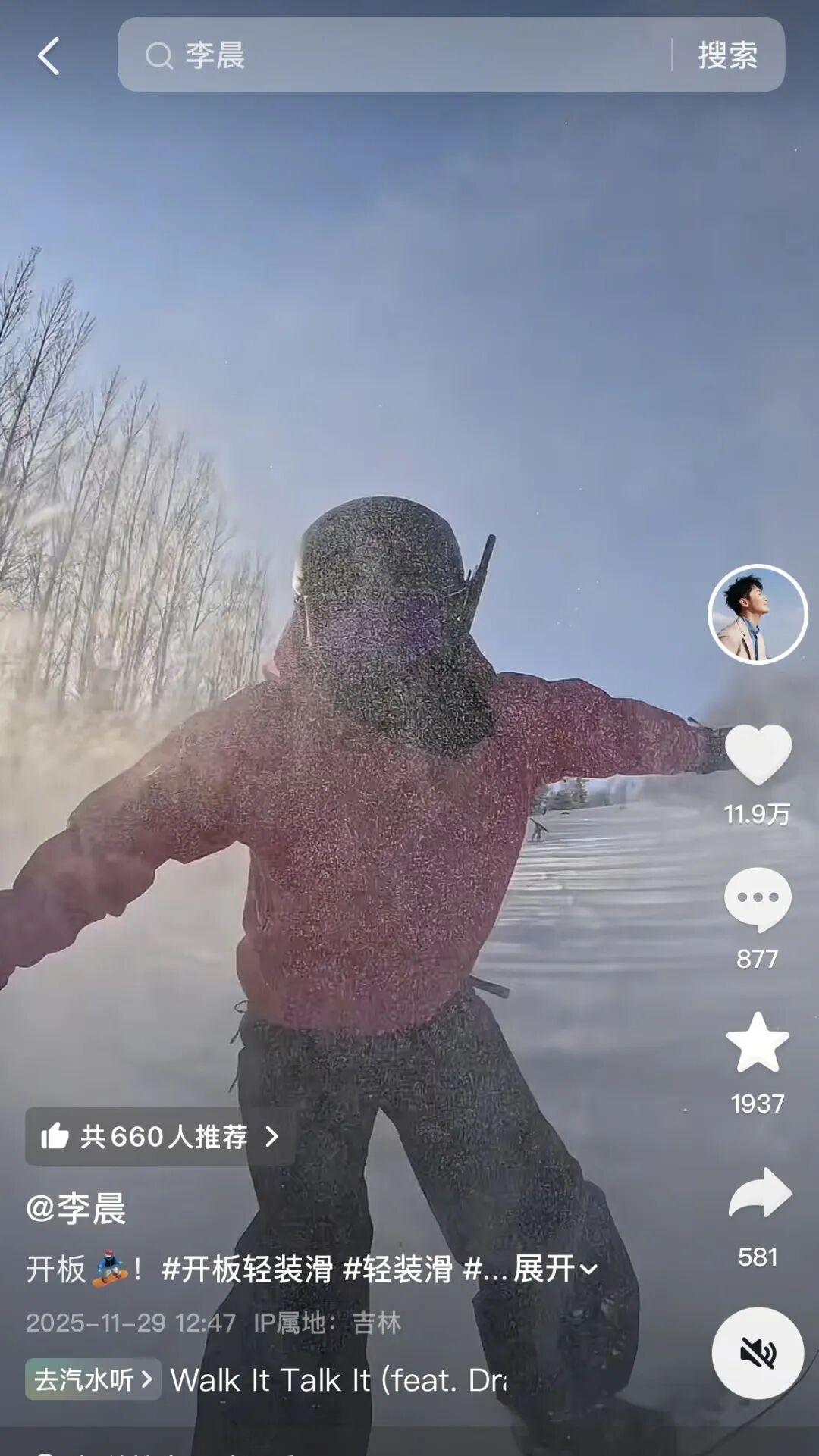Open the #开板轻装滑 hashtag

tap(246, 1269)
